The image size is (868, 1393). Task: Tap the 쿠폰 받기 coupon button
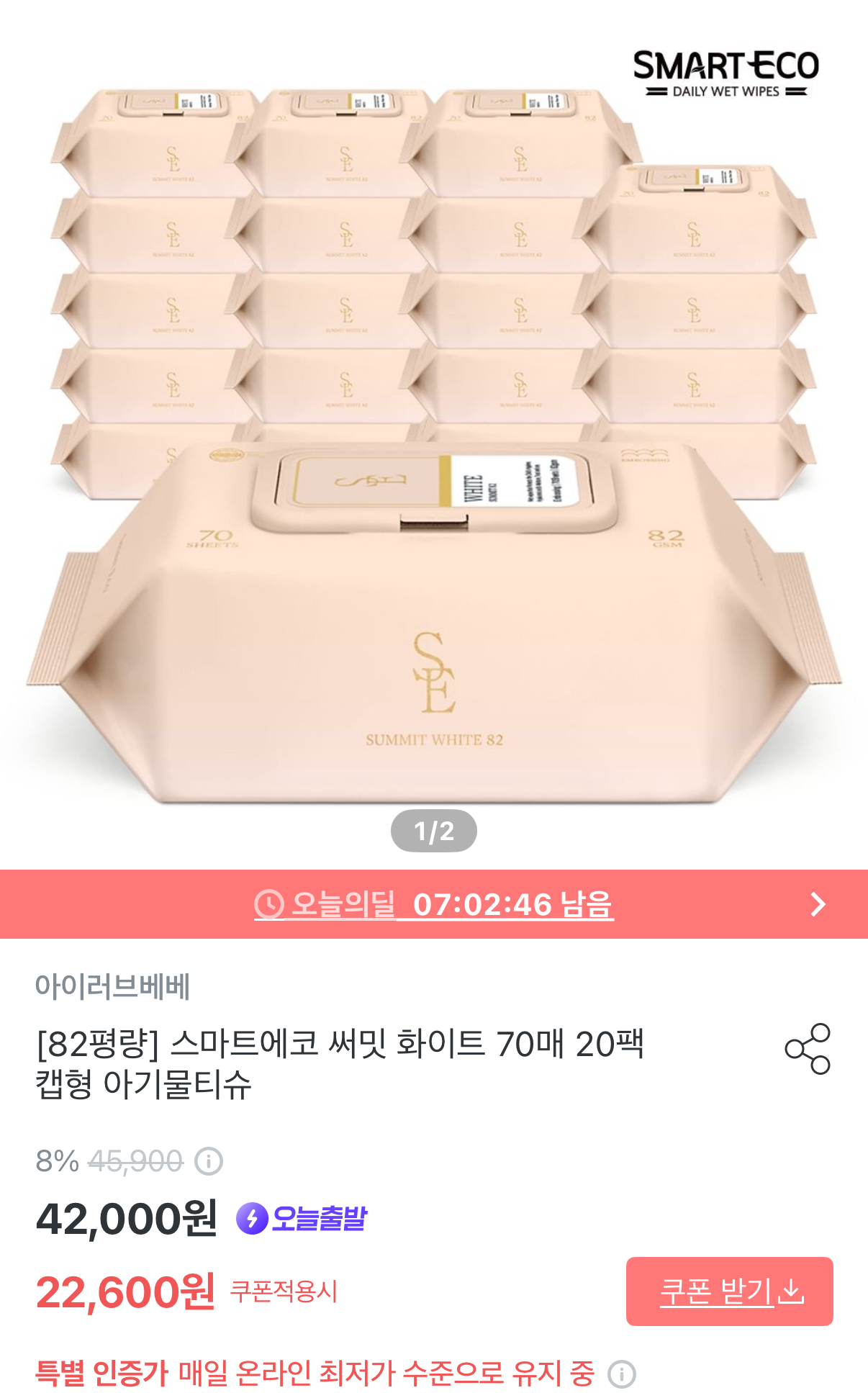[729, 1291]
